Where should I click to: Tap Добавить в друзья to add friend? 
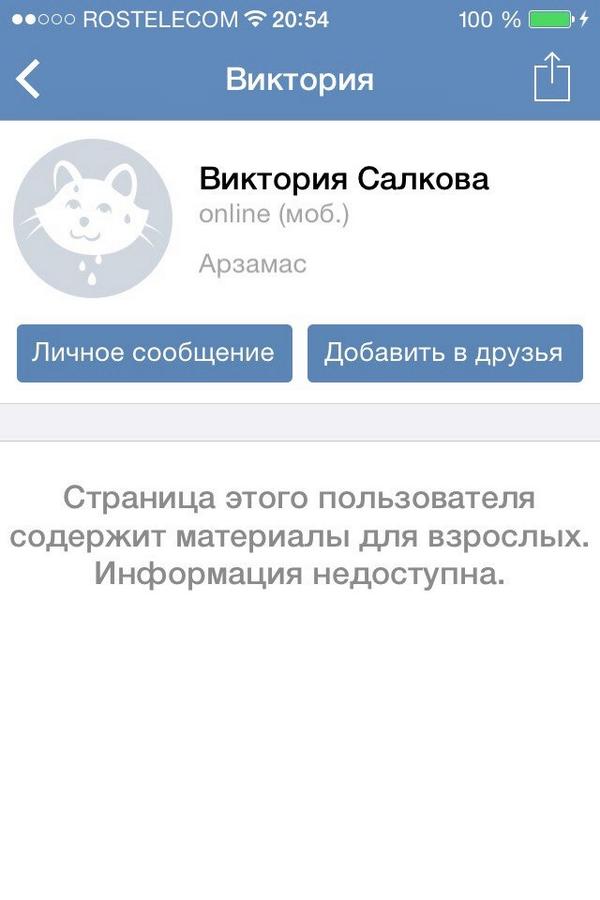[x=444, y=353]
